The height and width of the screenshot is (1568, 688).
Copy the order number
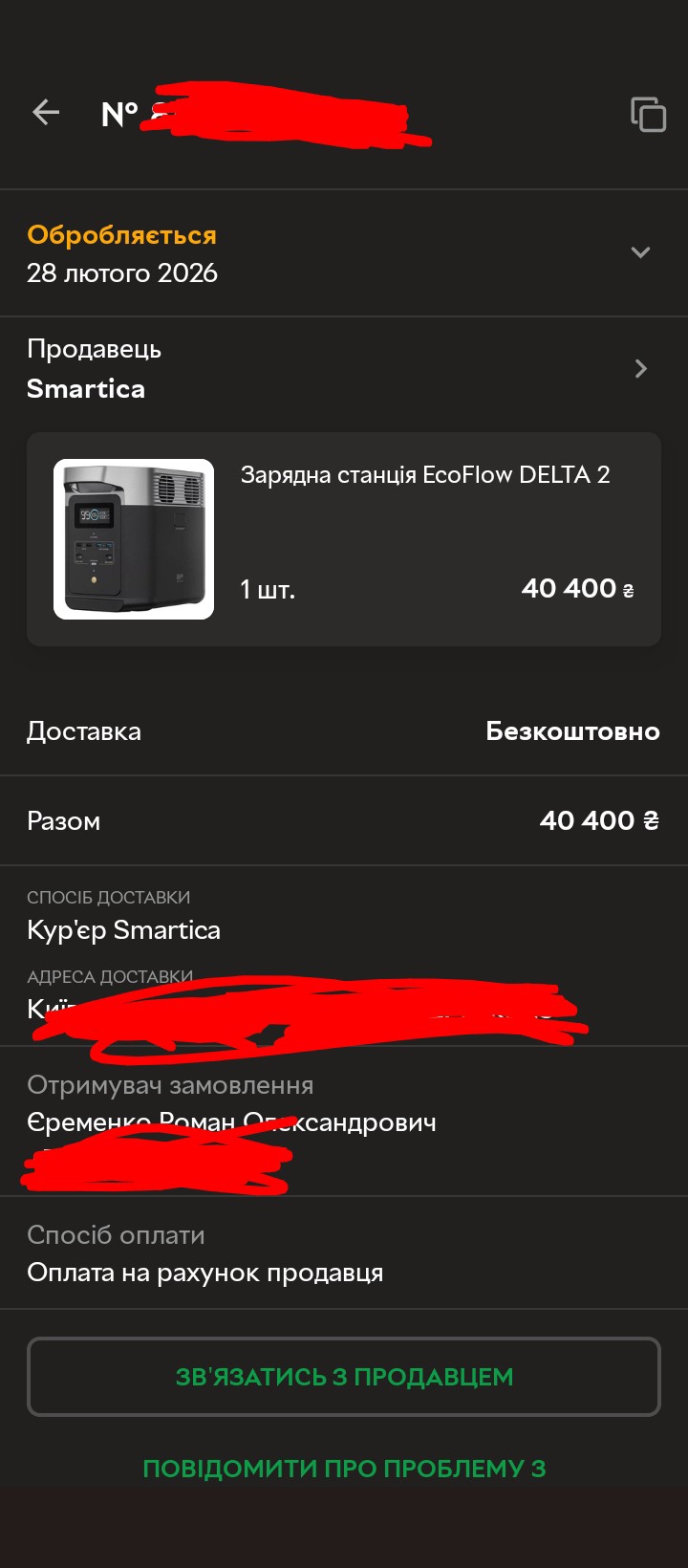648,114
